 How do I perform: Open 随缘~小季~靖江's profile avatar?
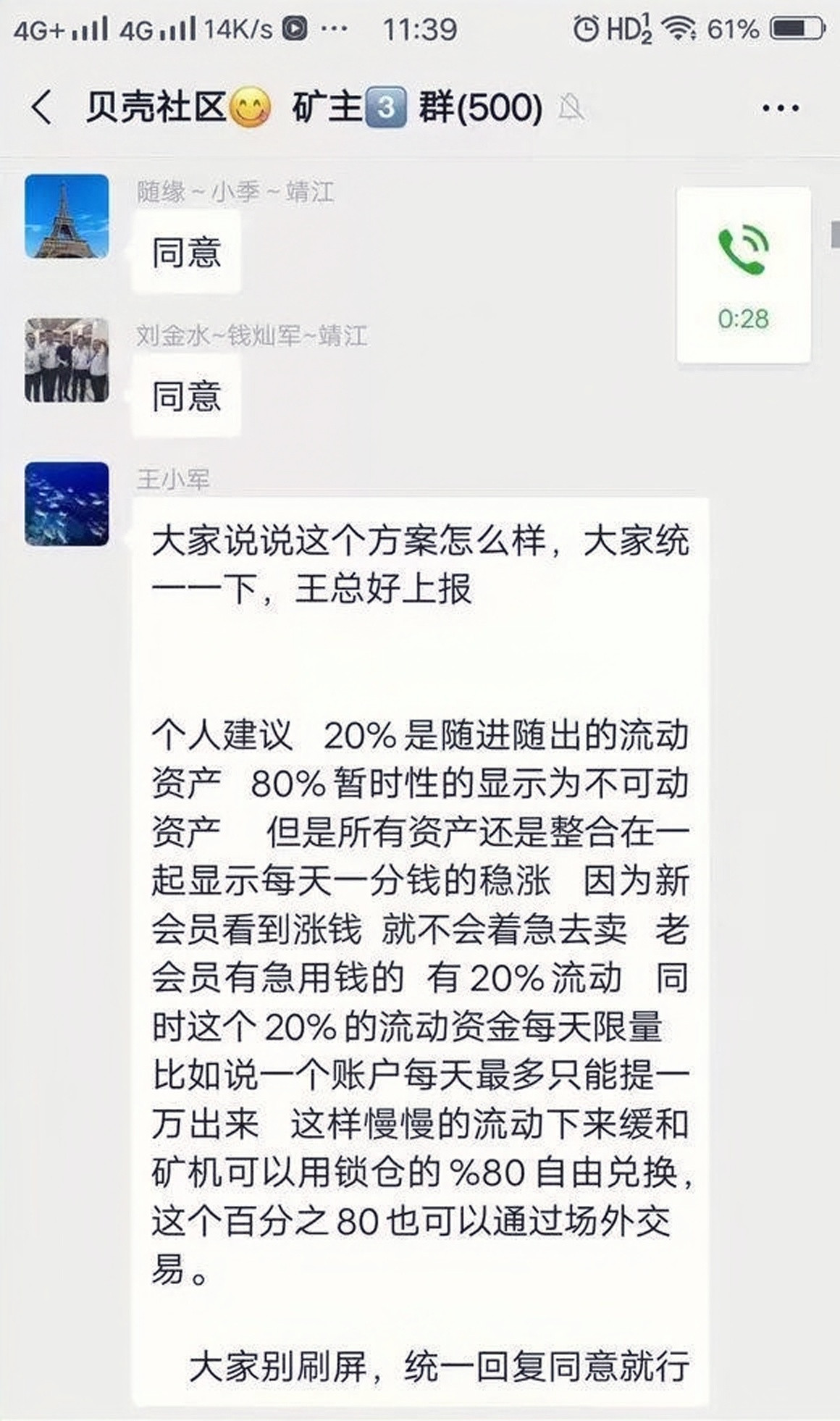pos(67,216)
